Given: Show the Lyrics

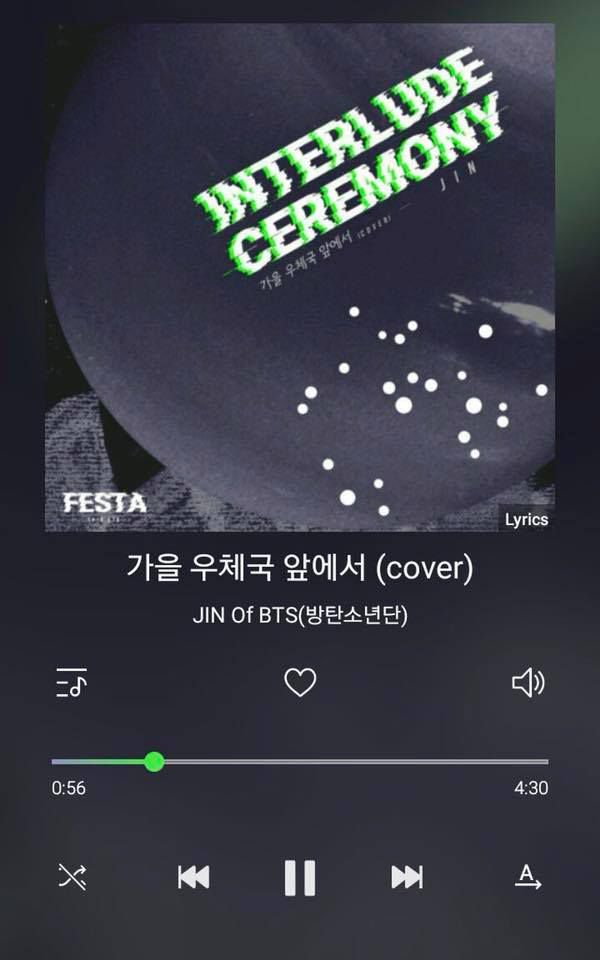Looking at the screenshot, I should (x=526, y=520).
